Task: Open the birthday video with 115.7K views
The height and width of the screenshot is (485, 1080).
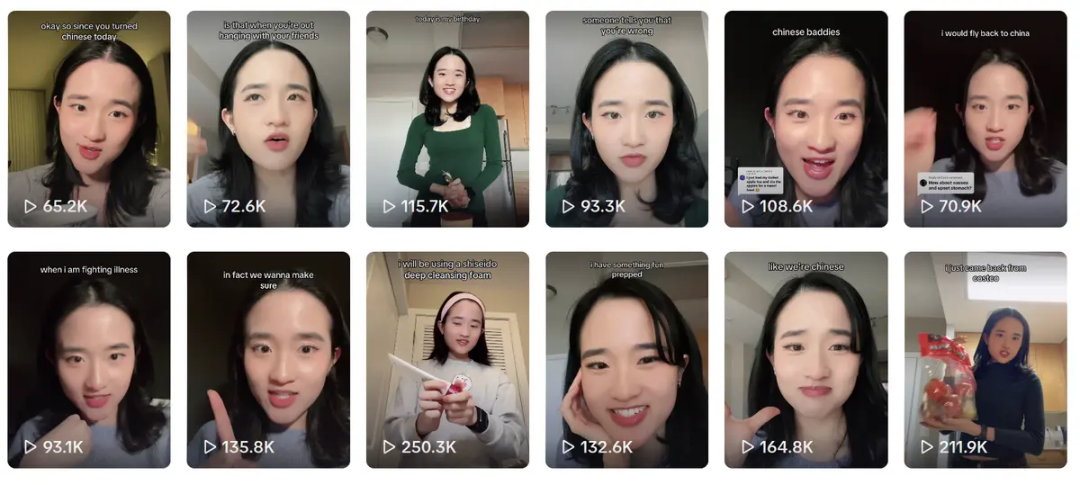Action: (x=447, y=119)
